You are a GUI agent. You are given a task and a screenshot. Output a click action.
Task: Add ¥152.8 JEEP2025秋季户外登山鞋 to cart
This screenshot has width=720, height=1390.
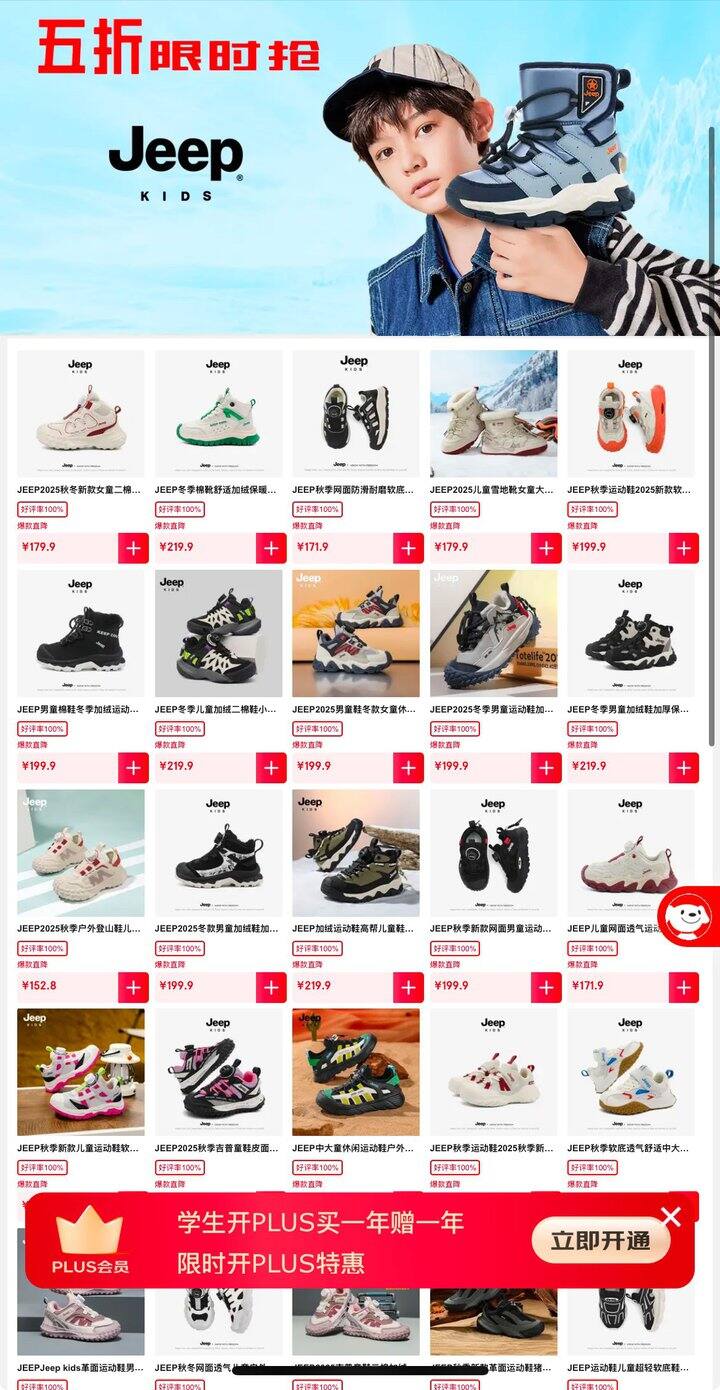133,987
